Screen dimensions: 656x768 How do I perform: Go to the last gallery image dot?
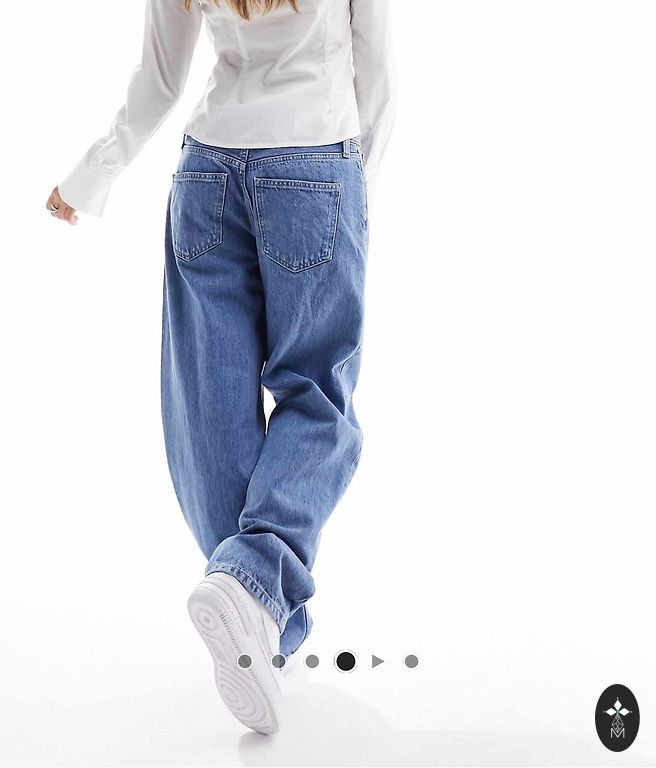411,661
